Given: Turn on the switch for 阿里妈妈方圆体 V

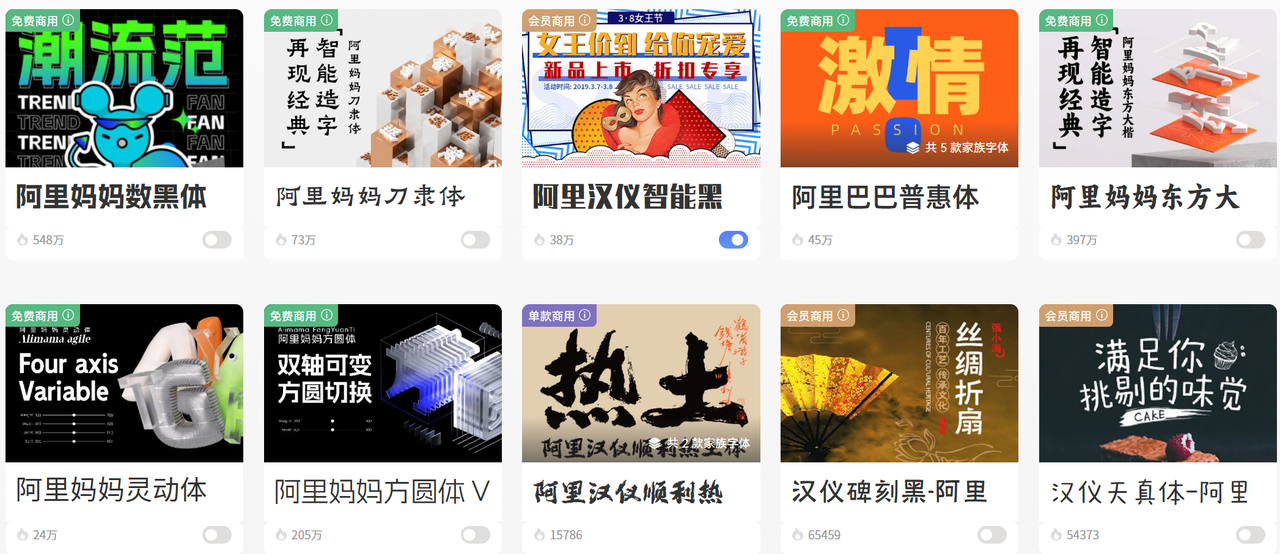Looking at the screenshot, I should tap(475, 535).
